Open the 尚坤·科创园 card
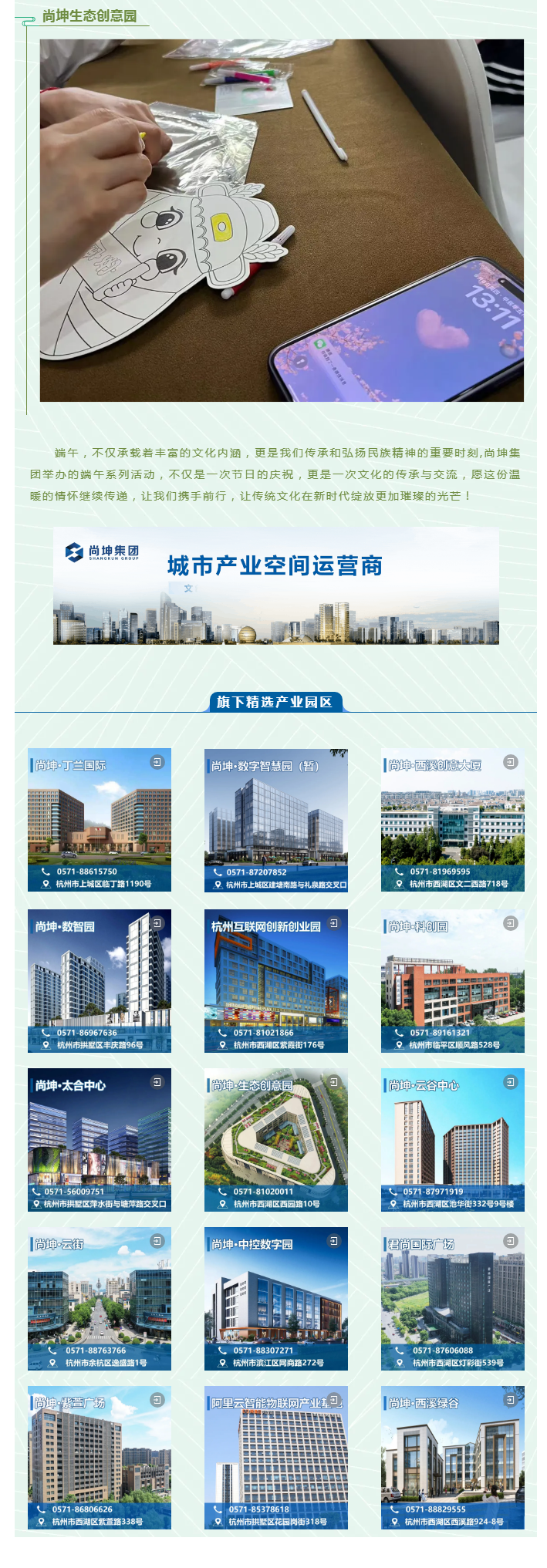The width and height of the screenshot is (547, 1568). 453,980
